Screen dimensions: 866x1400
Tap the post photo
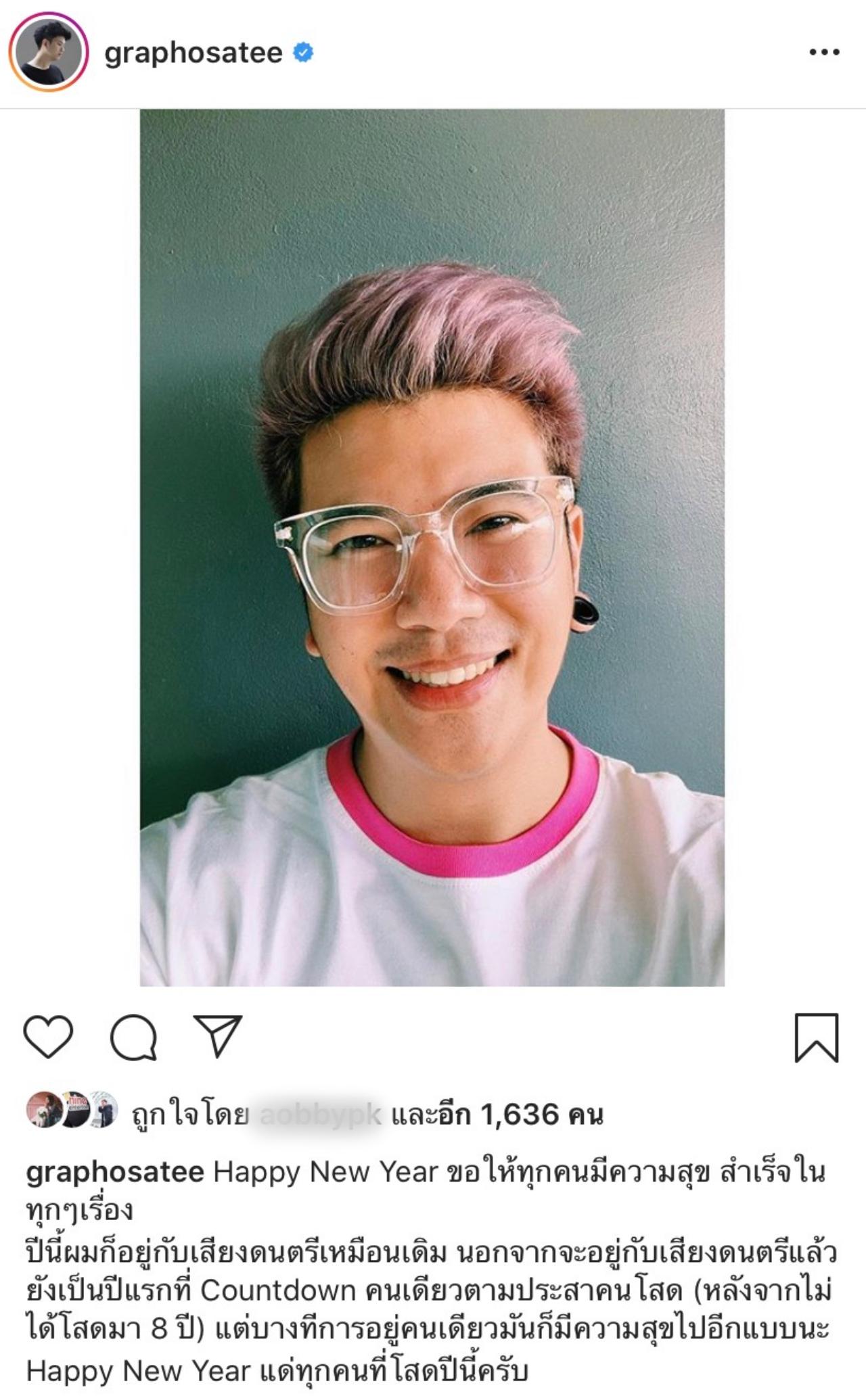pos(432,546)
